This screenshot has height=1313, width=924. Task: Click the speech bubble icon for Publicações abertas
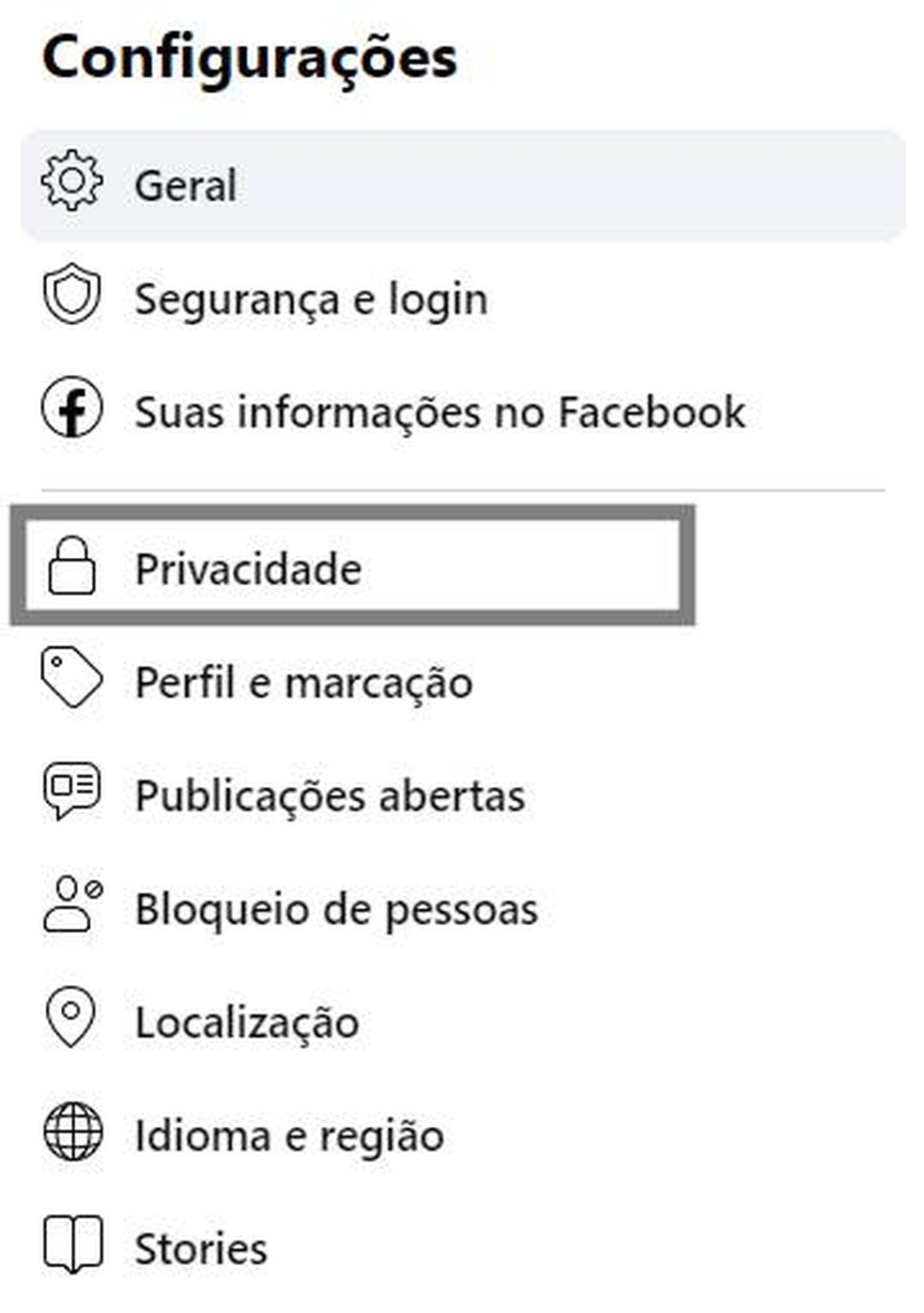[x=71, y=793]
